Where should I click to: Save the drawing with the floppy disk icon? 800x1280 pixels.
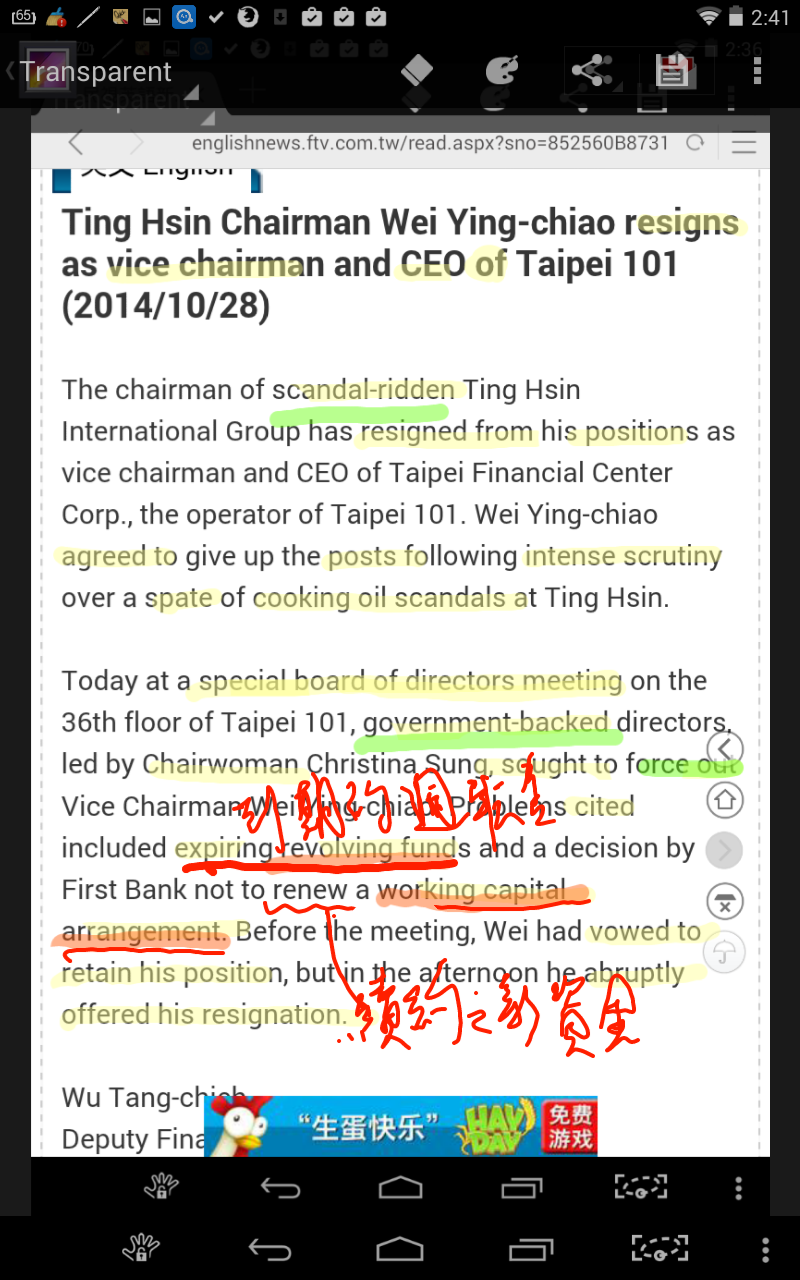coord(674,70)
